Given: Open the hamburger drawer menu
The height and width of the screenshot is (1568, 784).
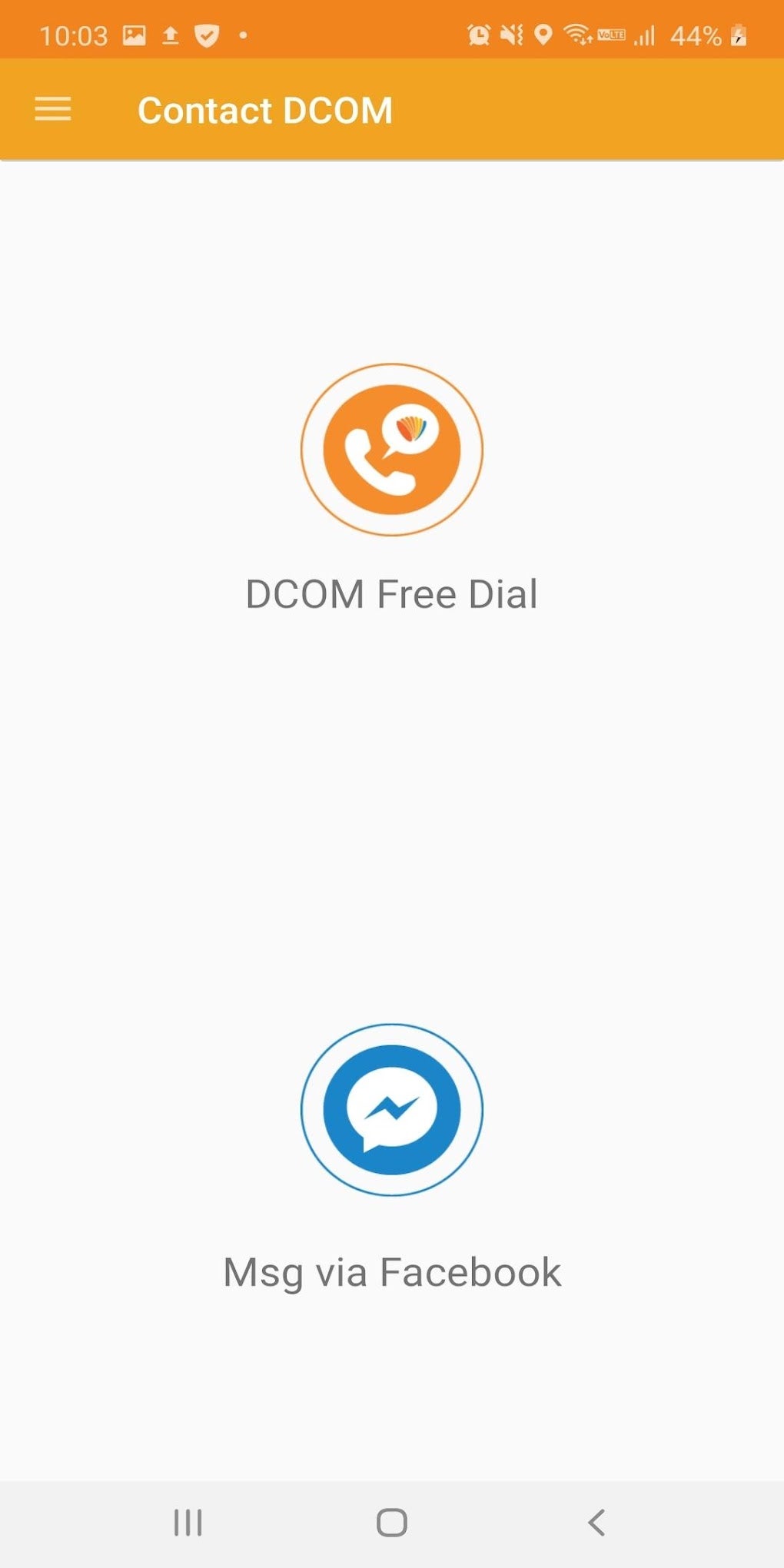Looking at the screenshot, I should (x=53, y=109).
